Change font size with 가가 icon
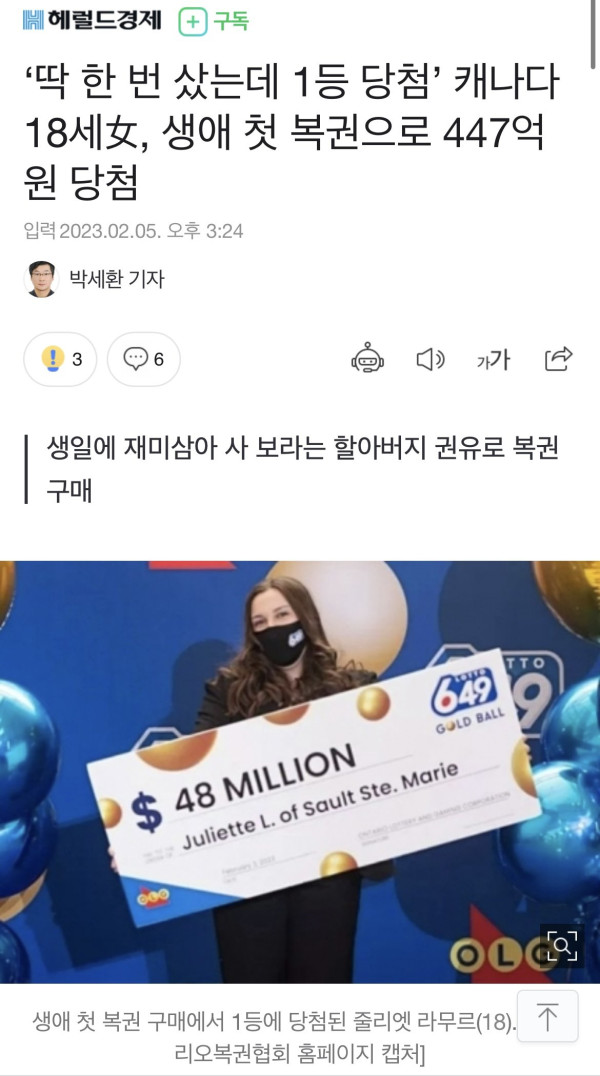Viewport: 600px width, 1076px height. click(x=493, y=360)
